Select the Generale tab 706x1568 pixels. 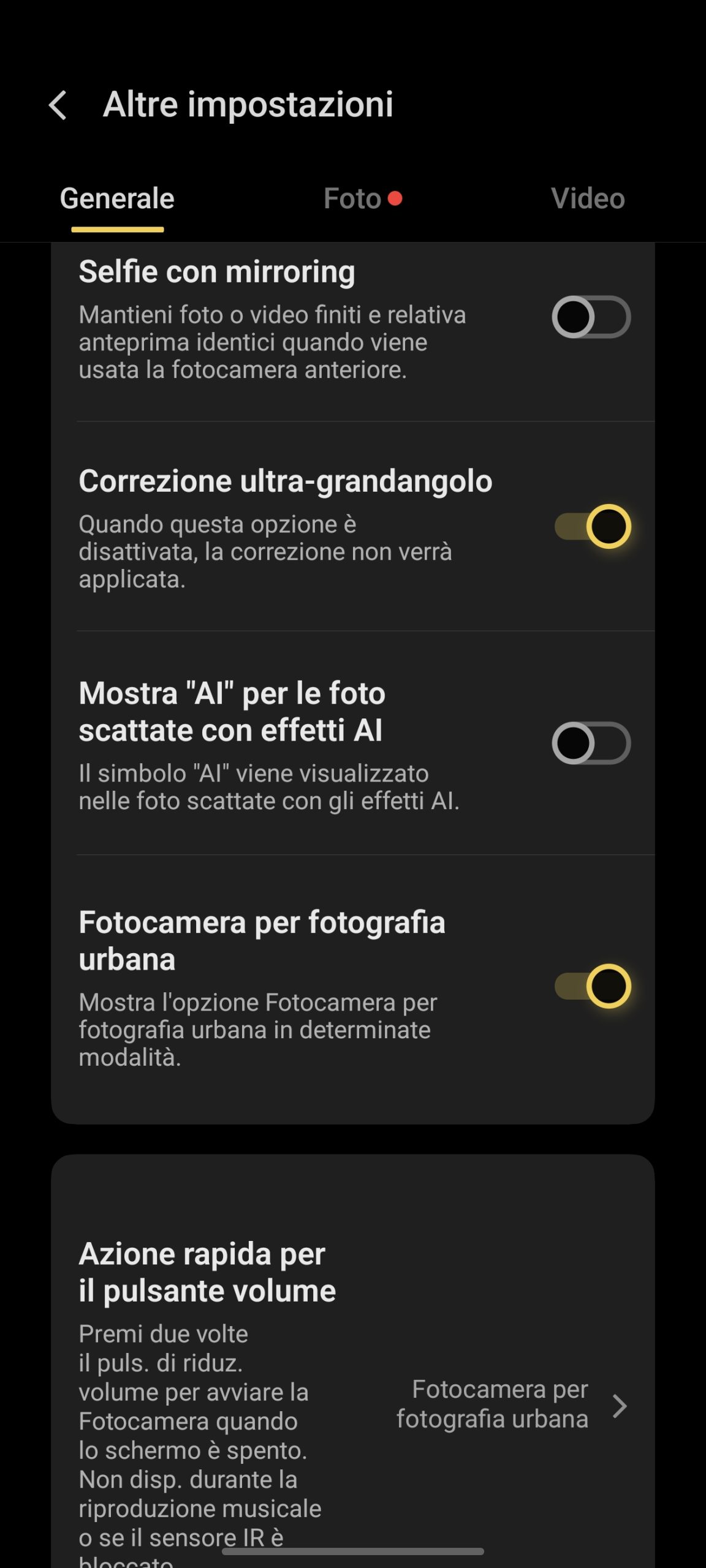click(x=117, y=198)
